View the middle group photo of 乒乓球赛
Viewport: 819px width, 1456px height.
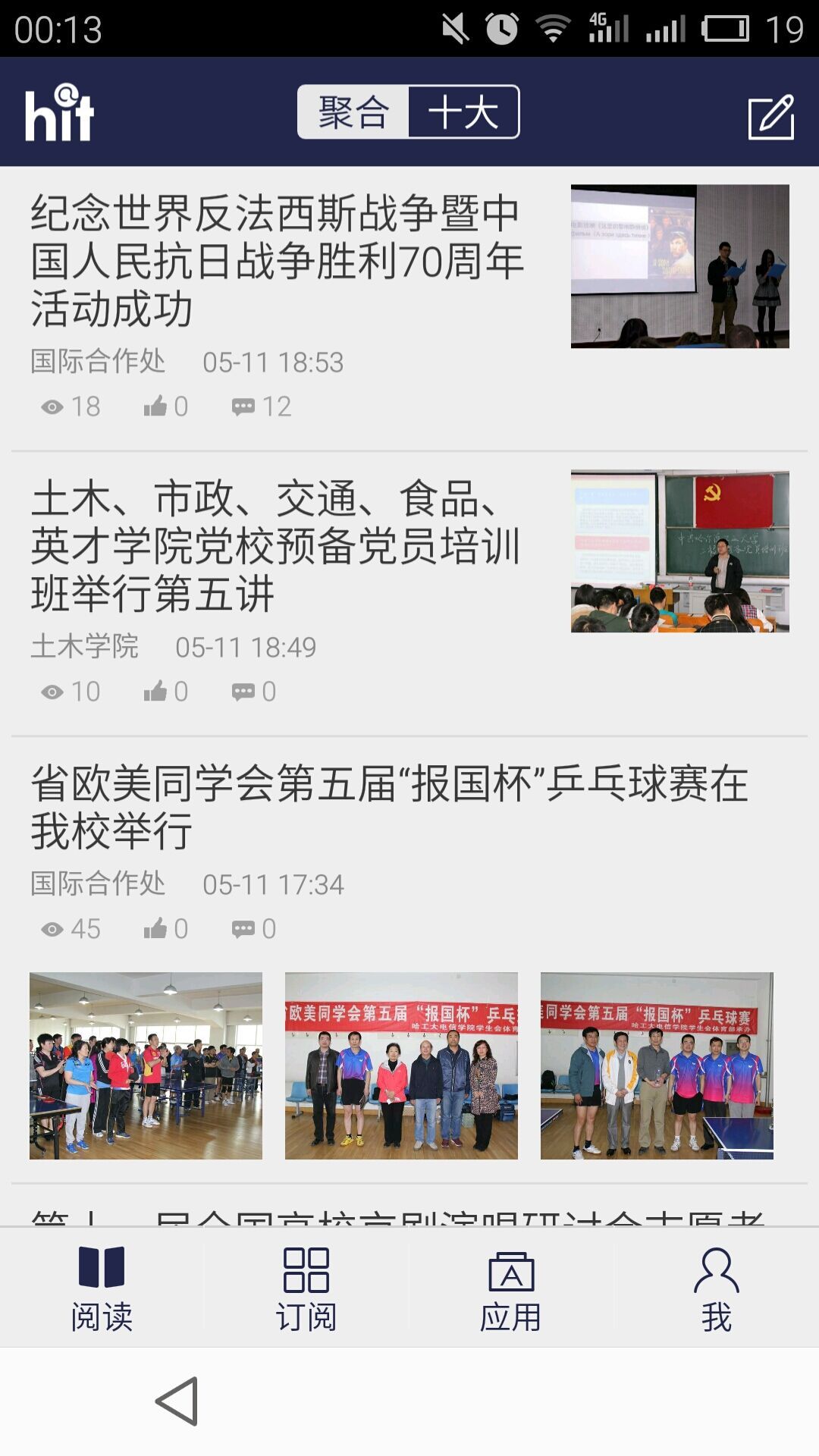point(401,1065)
